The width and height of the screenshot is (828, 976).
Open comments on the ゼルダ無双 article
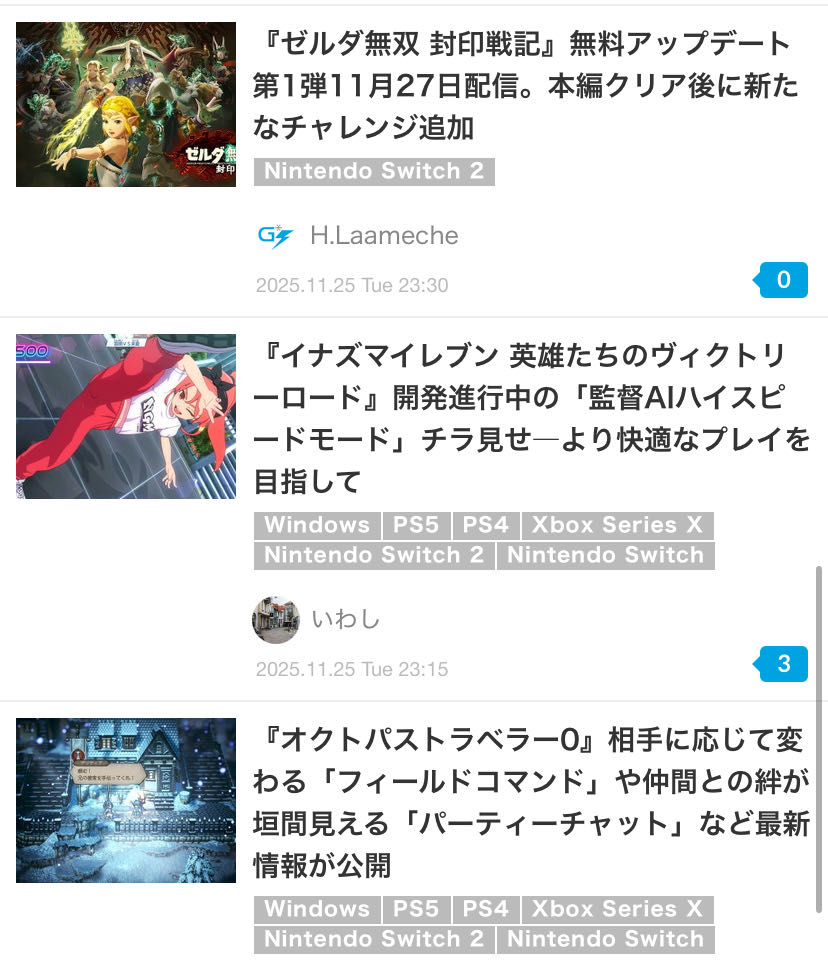point(783,280)
